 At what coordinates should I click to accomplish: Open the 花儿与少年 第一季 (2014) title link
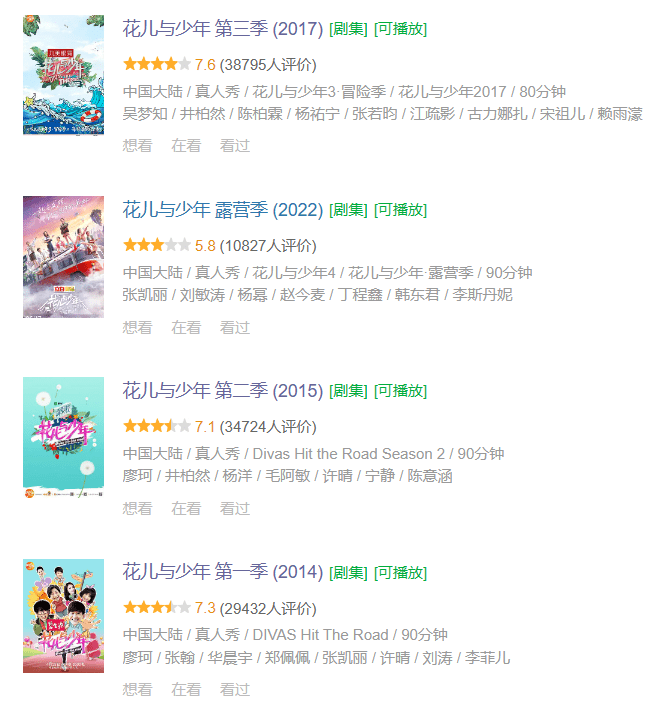click(x=223, y=573)
